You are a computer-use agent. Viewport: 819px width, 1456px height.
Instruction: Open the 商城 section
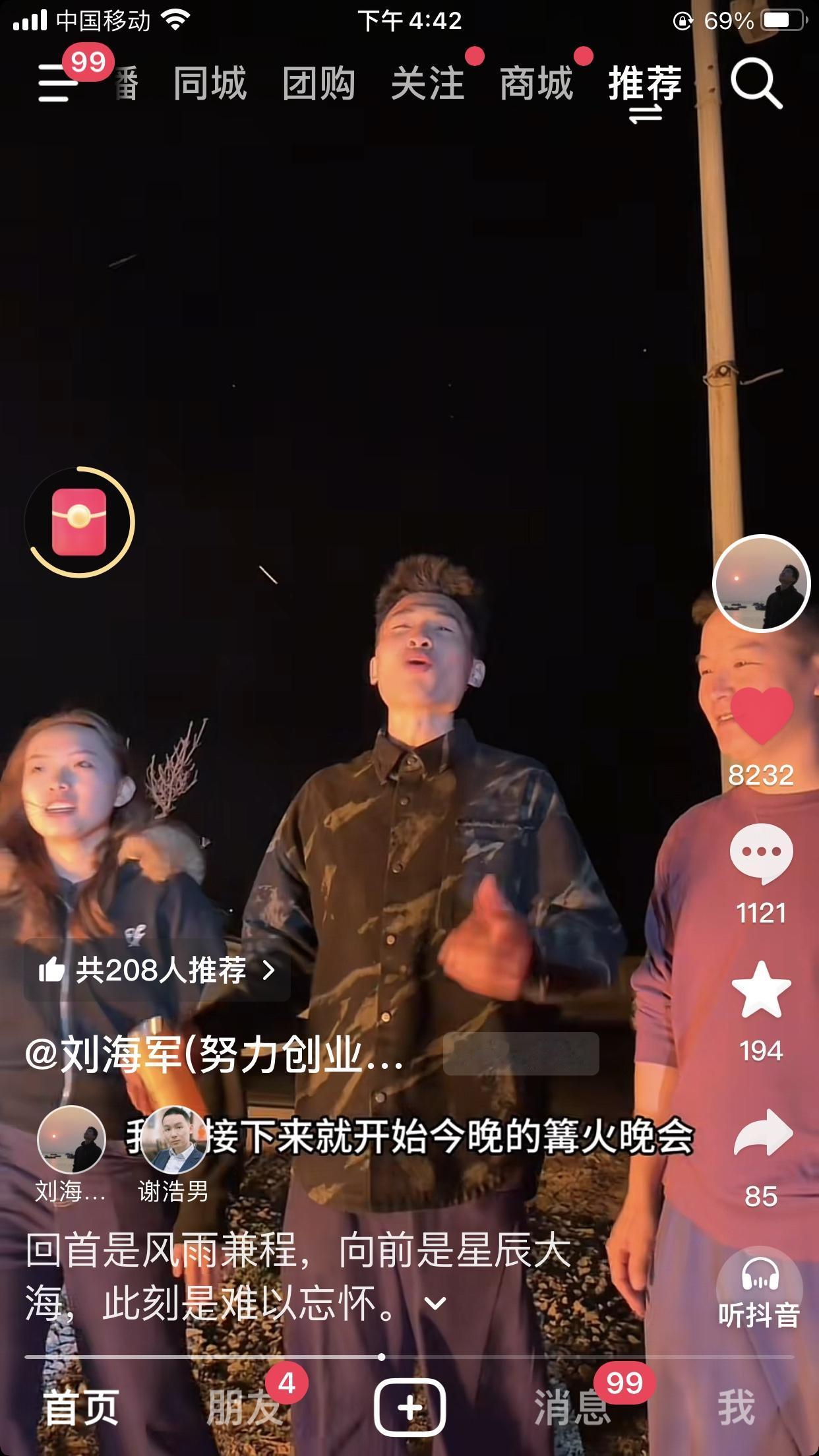pos(536,84)
